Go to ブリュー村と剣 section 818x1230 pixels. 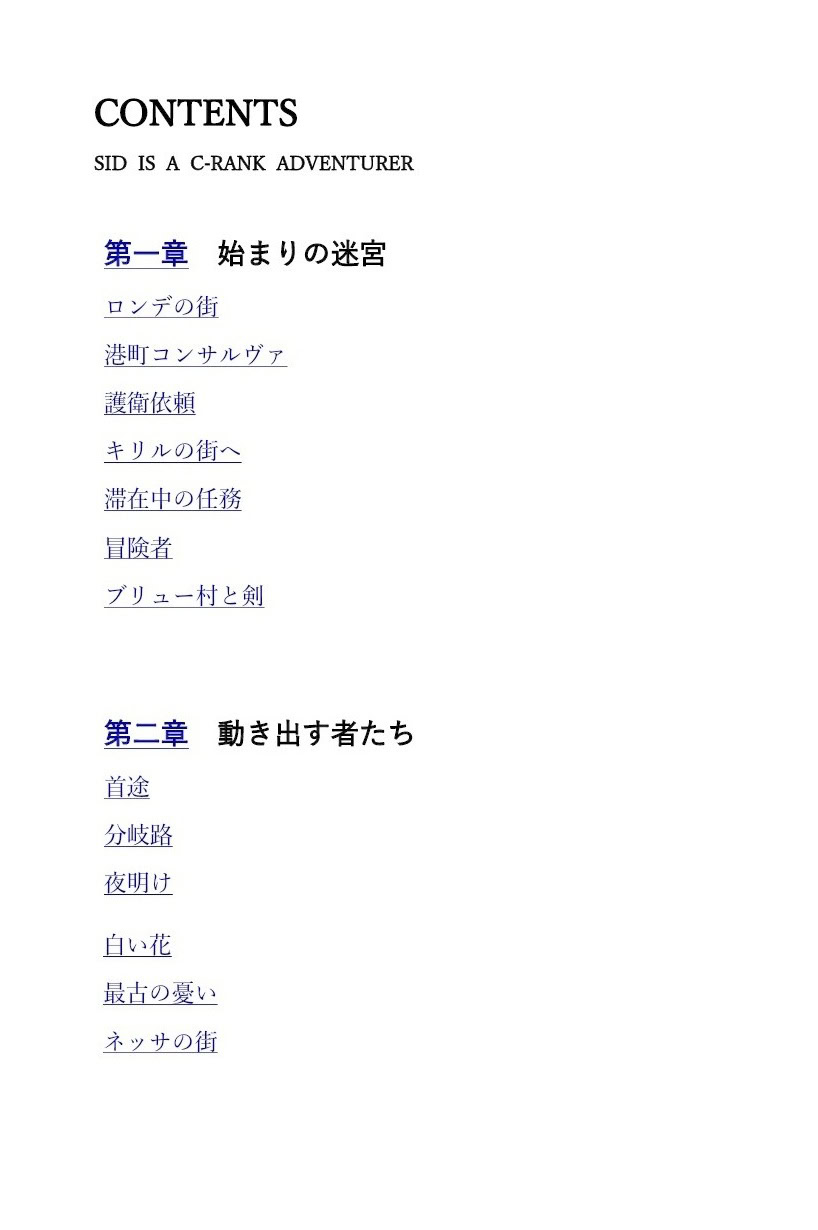click(x=184, y=596)
